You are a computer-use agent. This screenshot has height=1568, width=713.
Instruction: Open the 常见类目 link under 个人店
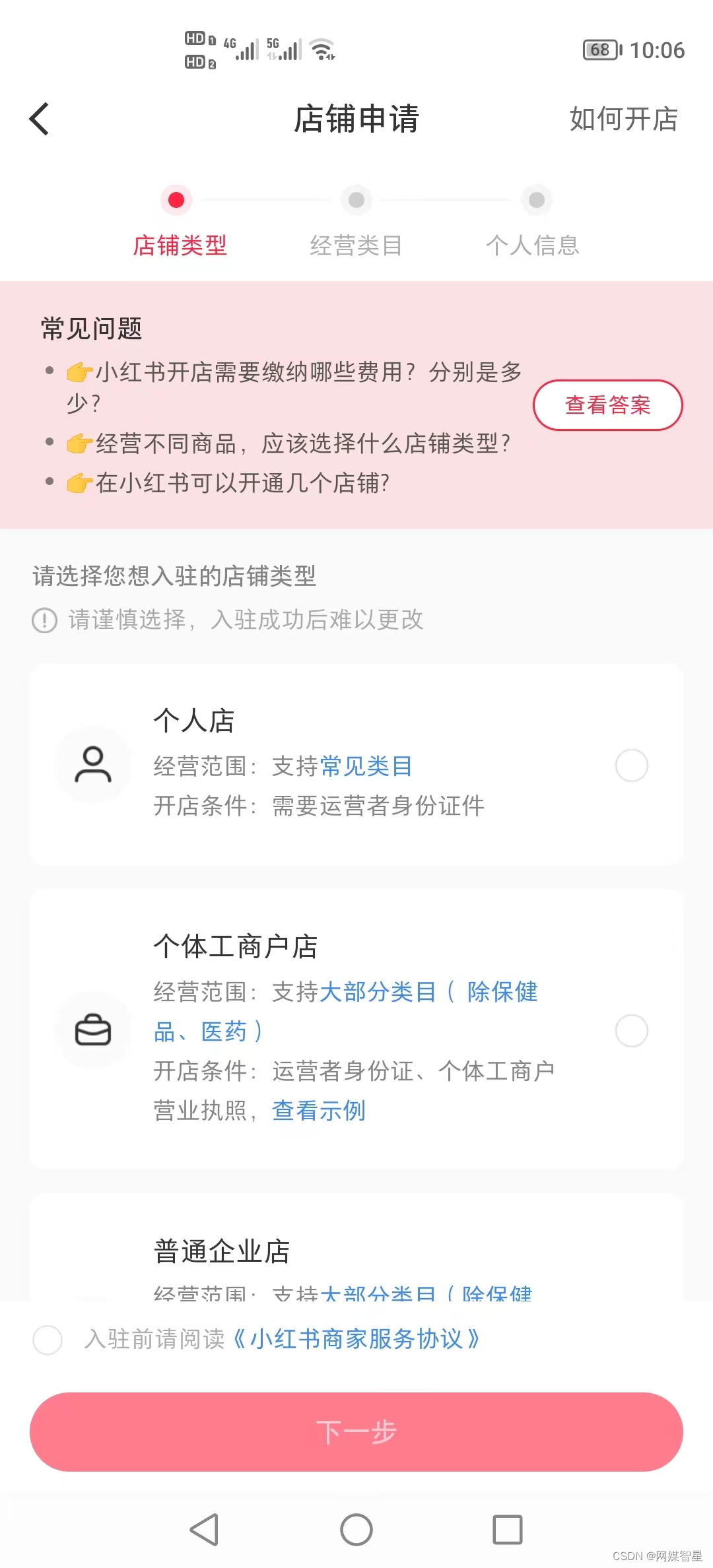point(366,767)
